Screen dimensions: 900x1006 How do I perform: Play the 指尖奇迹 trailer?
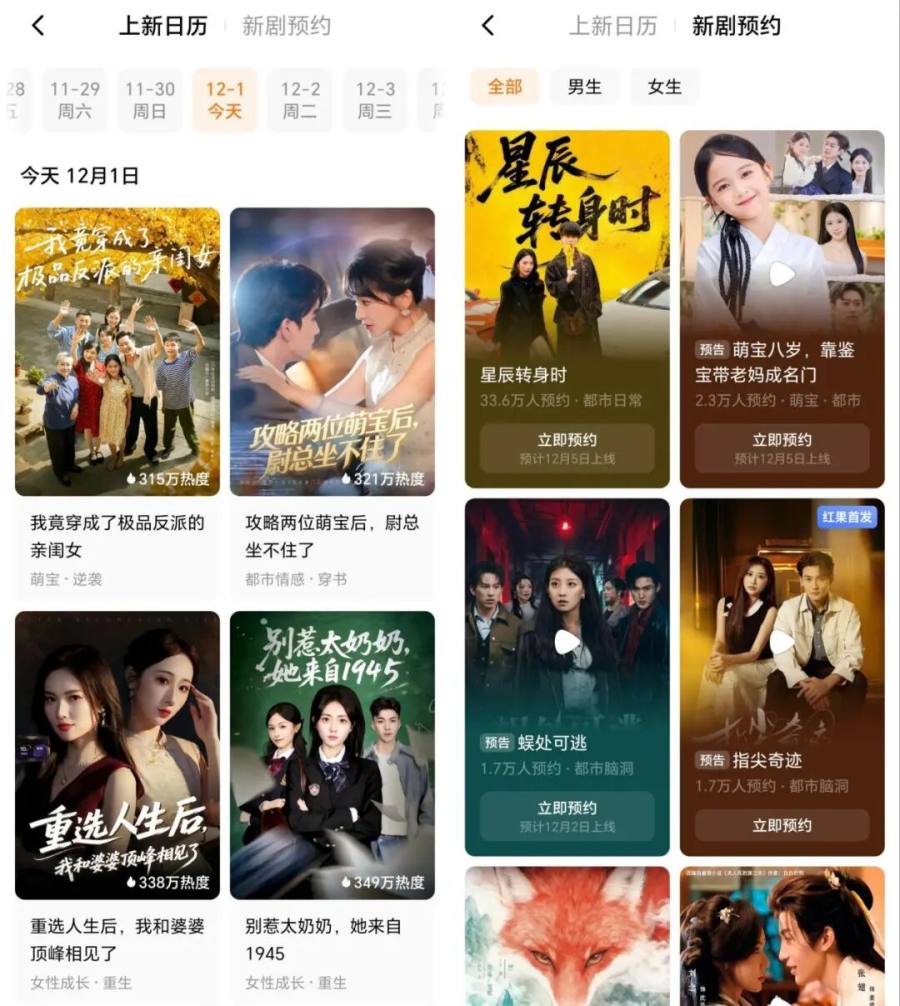point(782,641)
